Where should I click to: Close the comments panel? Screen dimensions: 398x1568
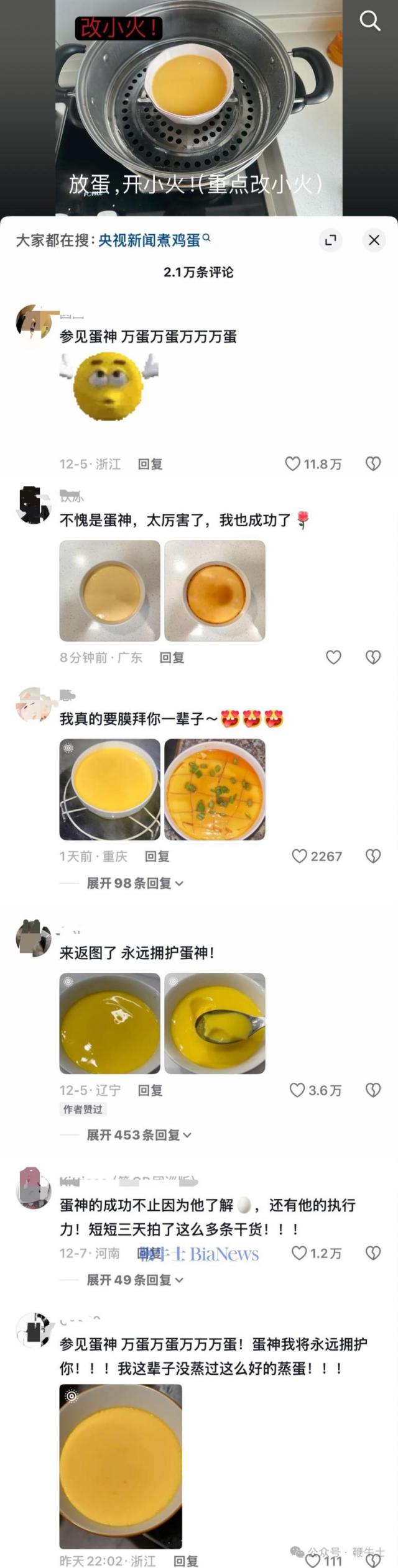click(x=374, y=240)
